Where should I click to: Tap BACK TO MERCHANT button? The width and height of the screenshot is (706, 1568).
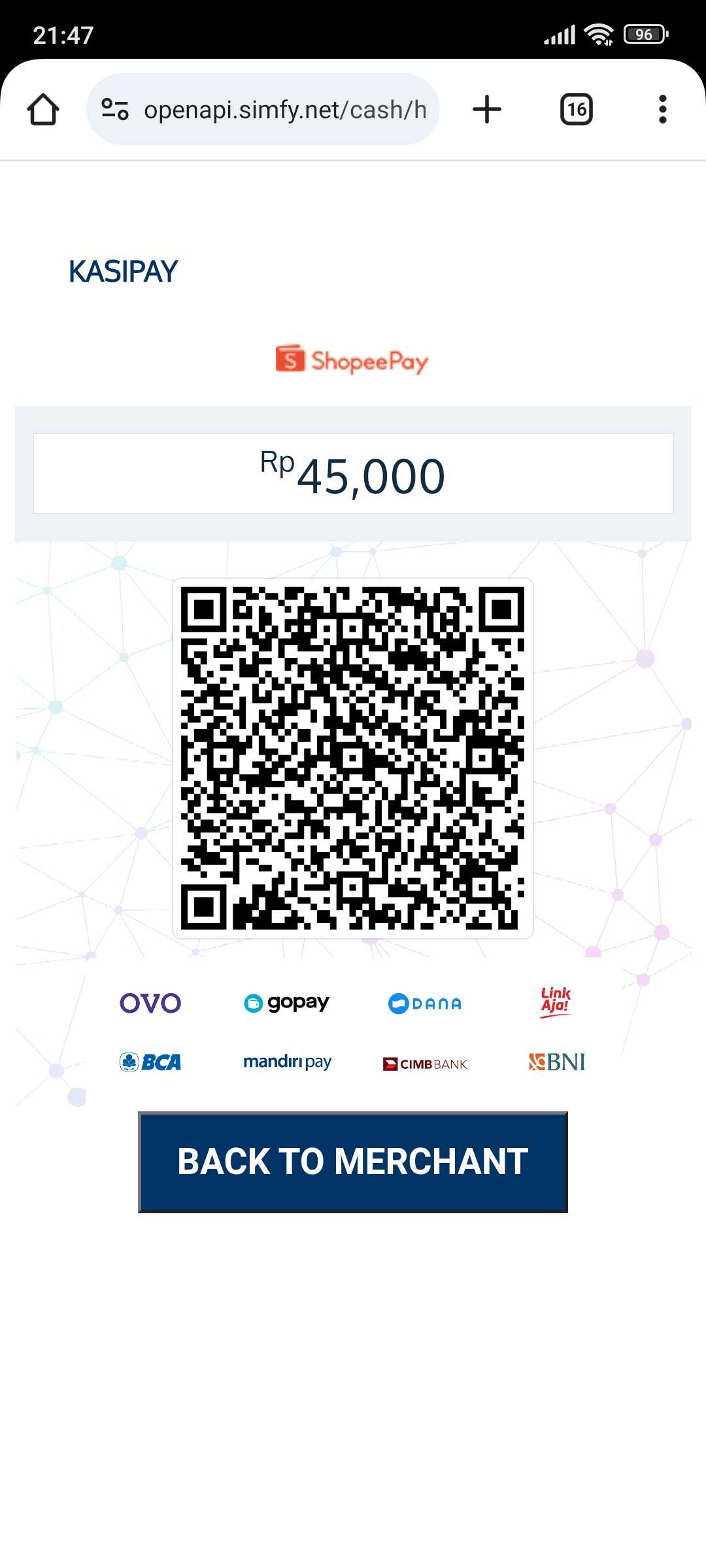click(353, 1162)
